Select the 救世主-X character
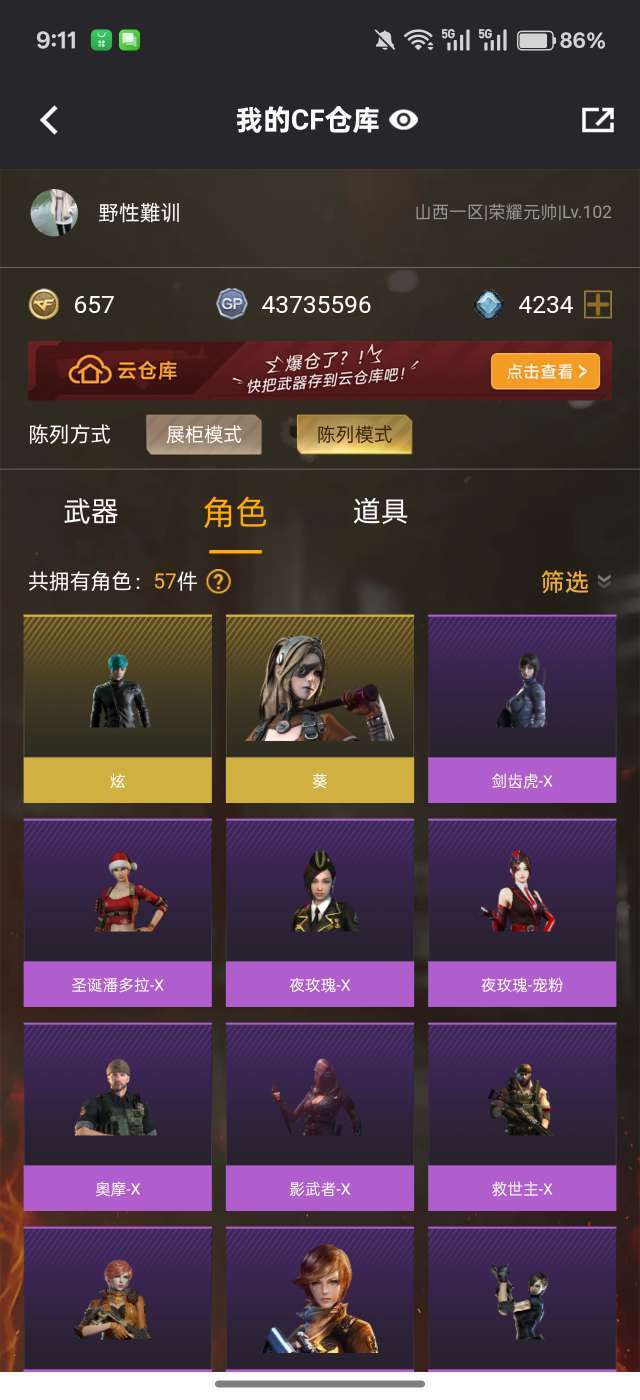Image resolution: width=640 pixels, height=1400 pixels. (522, 1117)
